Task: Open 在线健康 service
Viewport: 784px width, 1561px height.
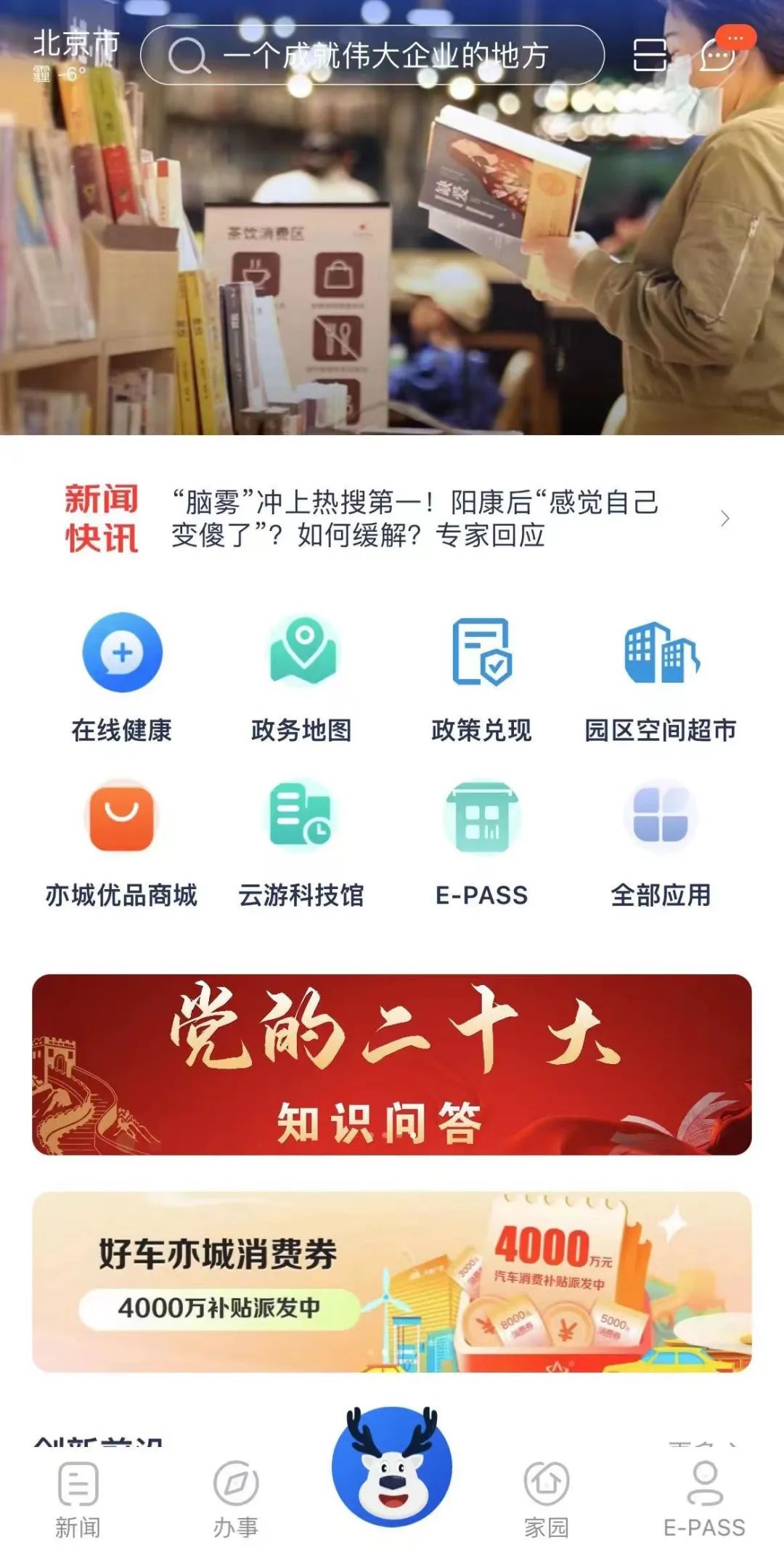Action: (x=122, y=677)
